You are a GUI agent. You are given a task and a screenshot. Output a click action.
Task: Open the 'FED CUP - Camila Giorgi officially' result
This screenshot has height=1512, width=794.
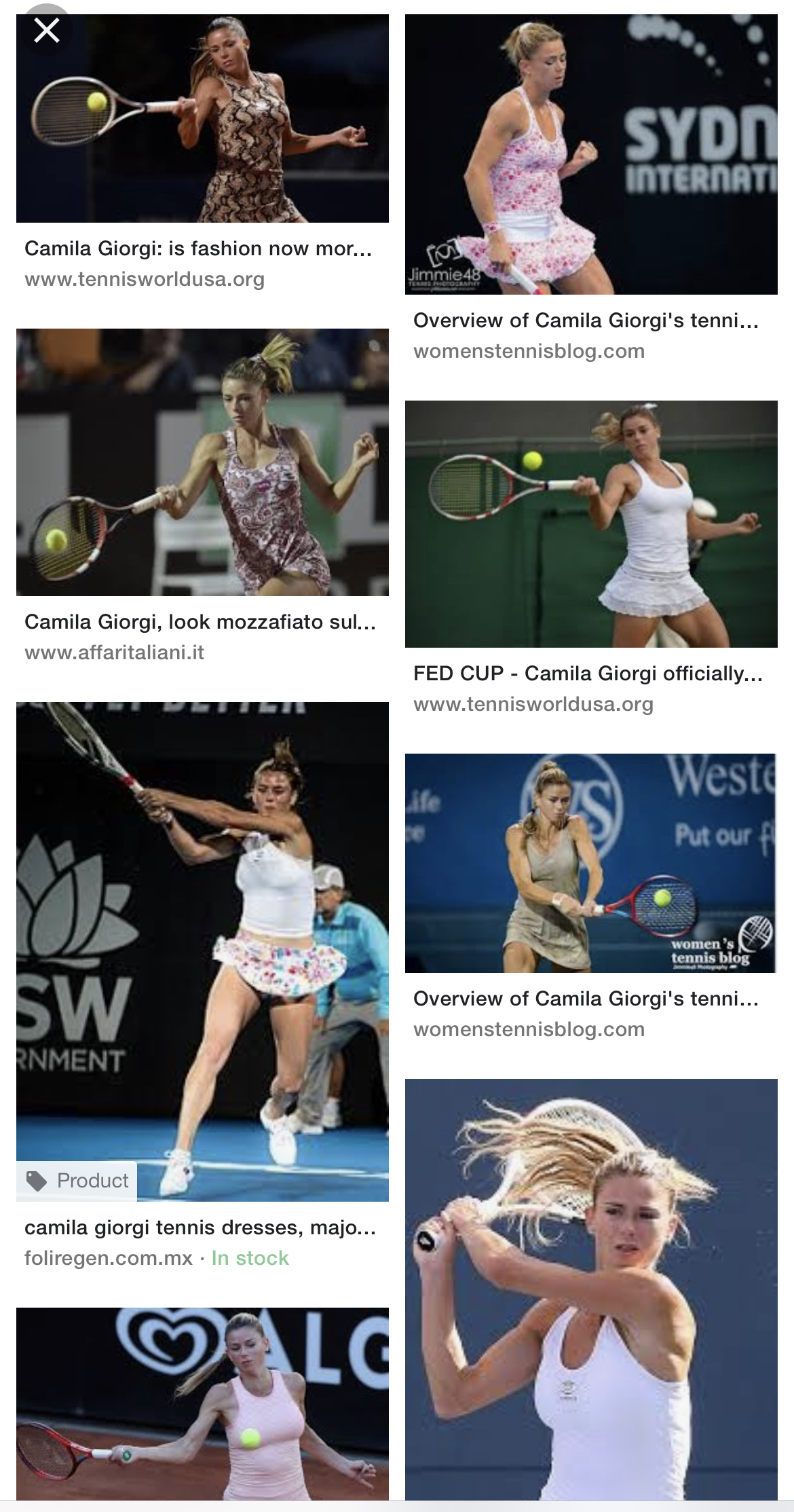point(590,524)
